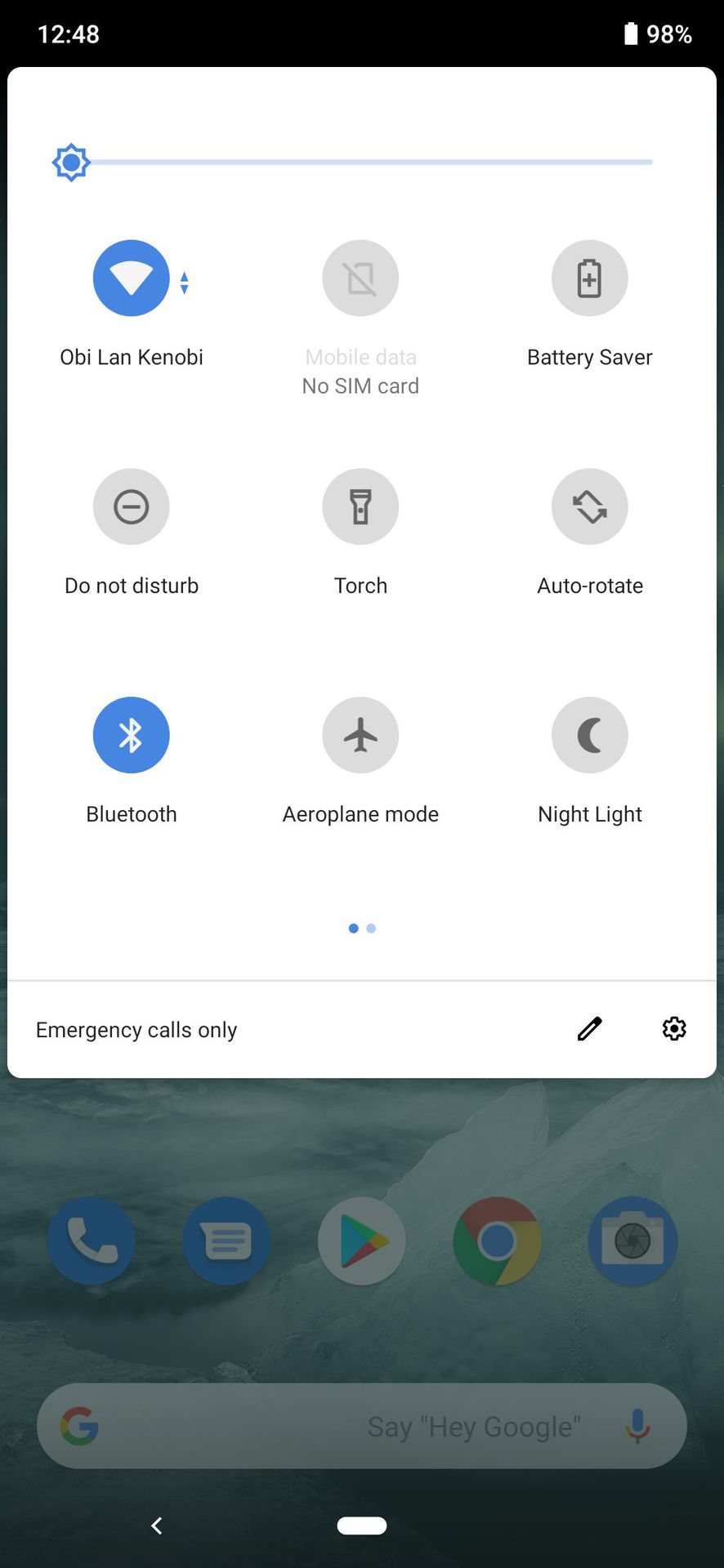This screenshot has width=724, height=1568.
Task: Tap the navigation bar back arrow
Action: 157,1526
